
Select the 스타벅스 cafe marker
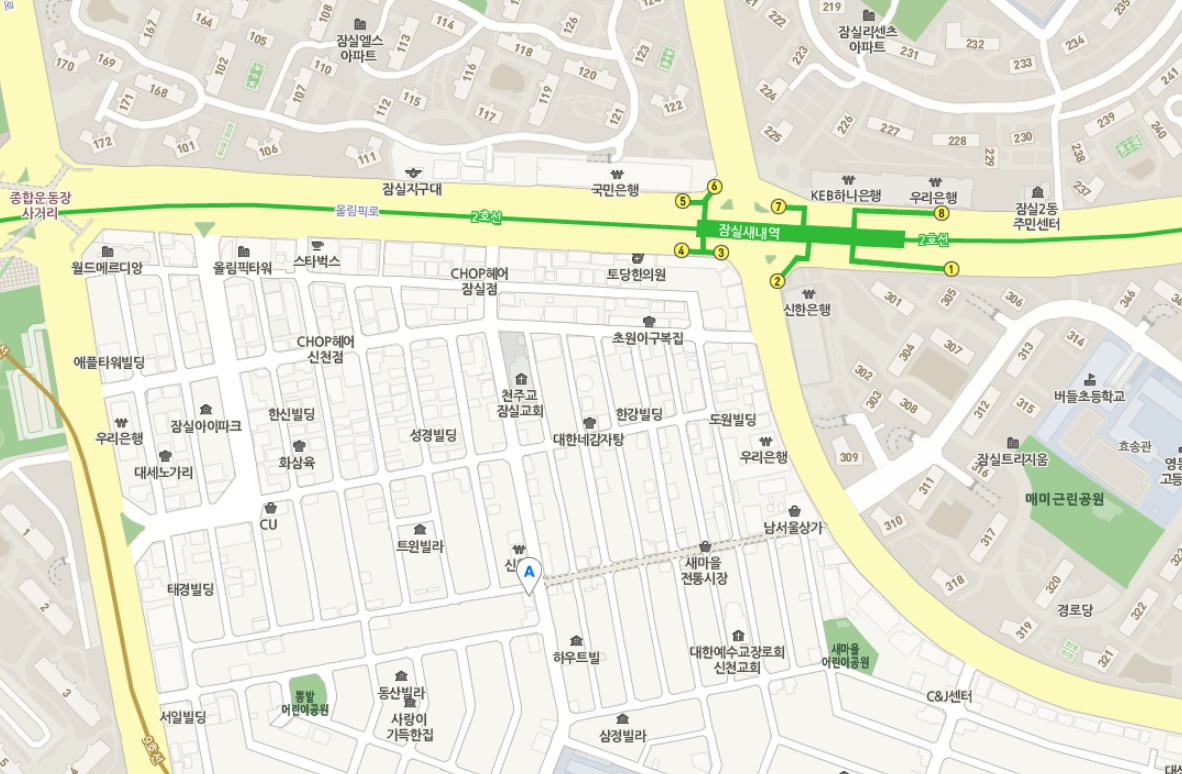pyautogui.click(x=317, y=245)
